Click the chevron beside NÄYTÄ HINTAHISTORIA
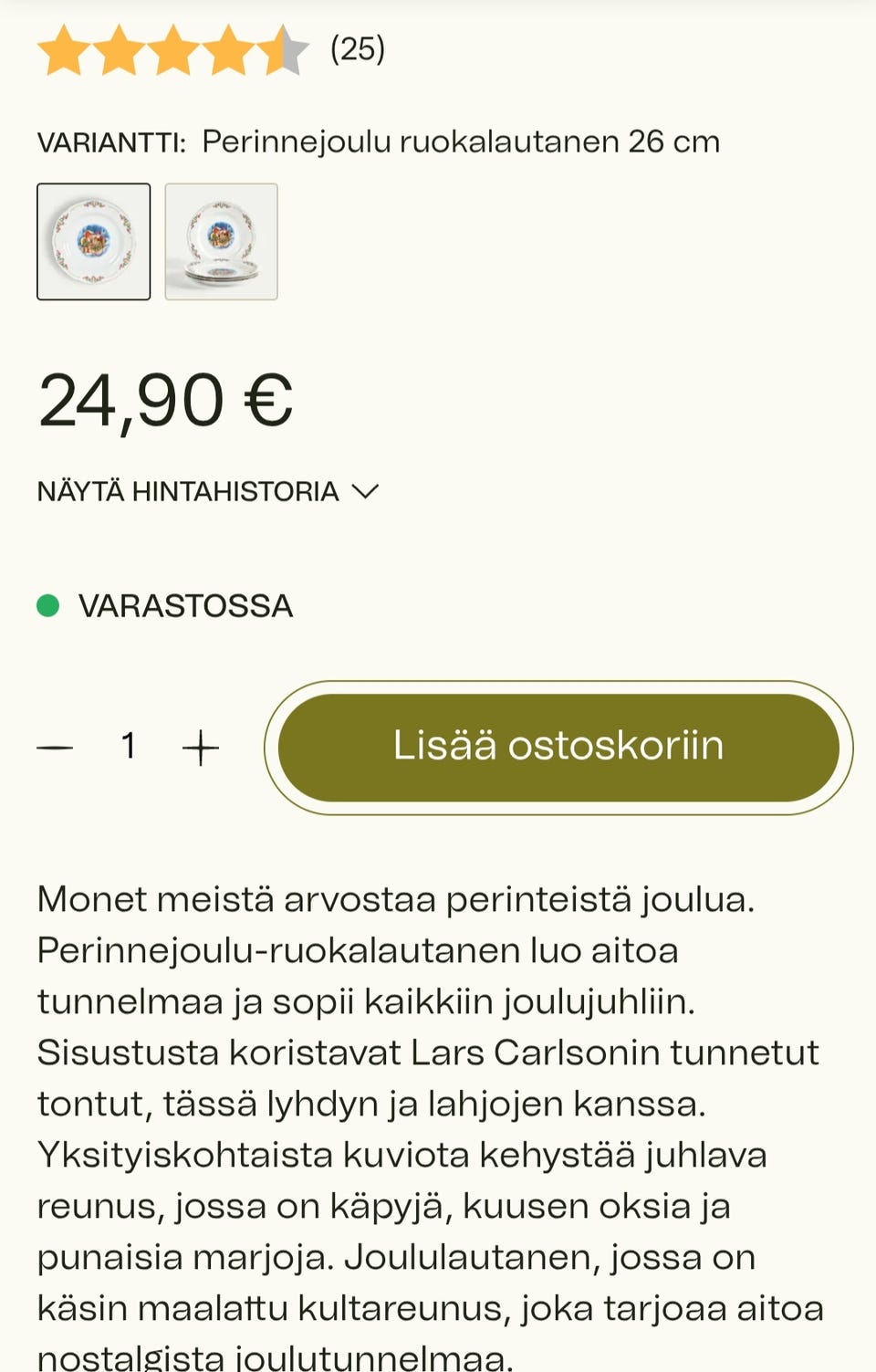The image size is (876, 1372). pyautogui.click(x=365, y=491)
